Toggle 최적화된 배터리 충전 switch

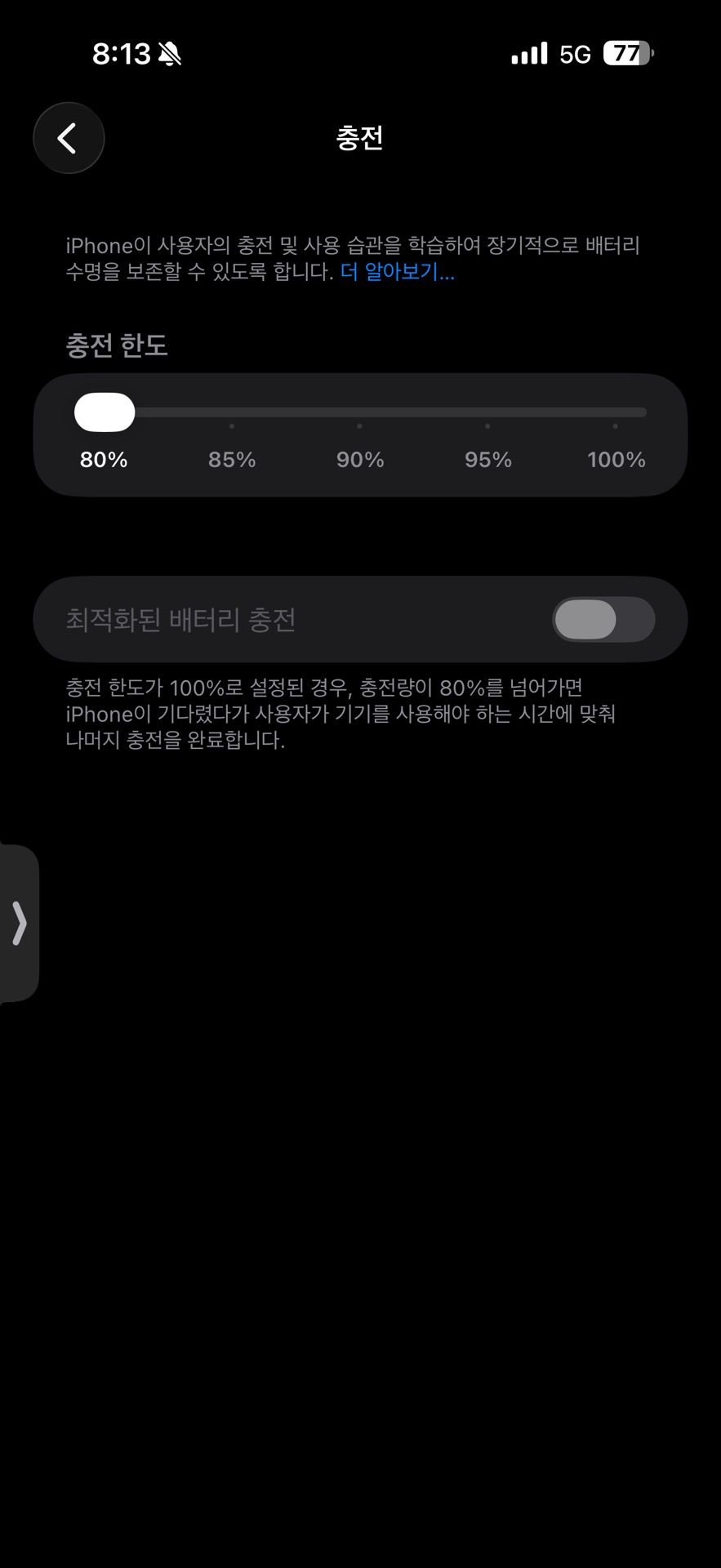click(x=603, y=620)
